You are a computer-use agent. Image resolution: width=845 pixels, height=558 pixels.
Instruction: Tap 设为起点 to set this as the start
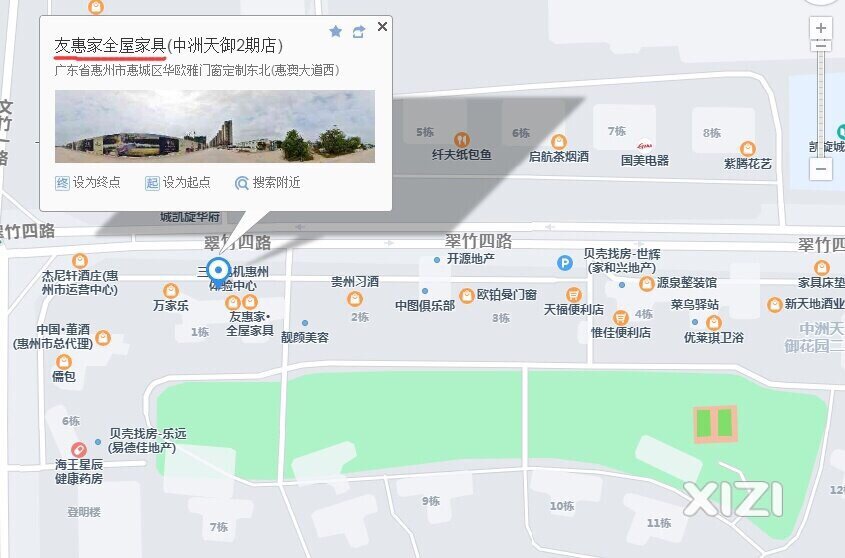pyautogui.click(x=178, y=183)
